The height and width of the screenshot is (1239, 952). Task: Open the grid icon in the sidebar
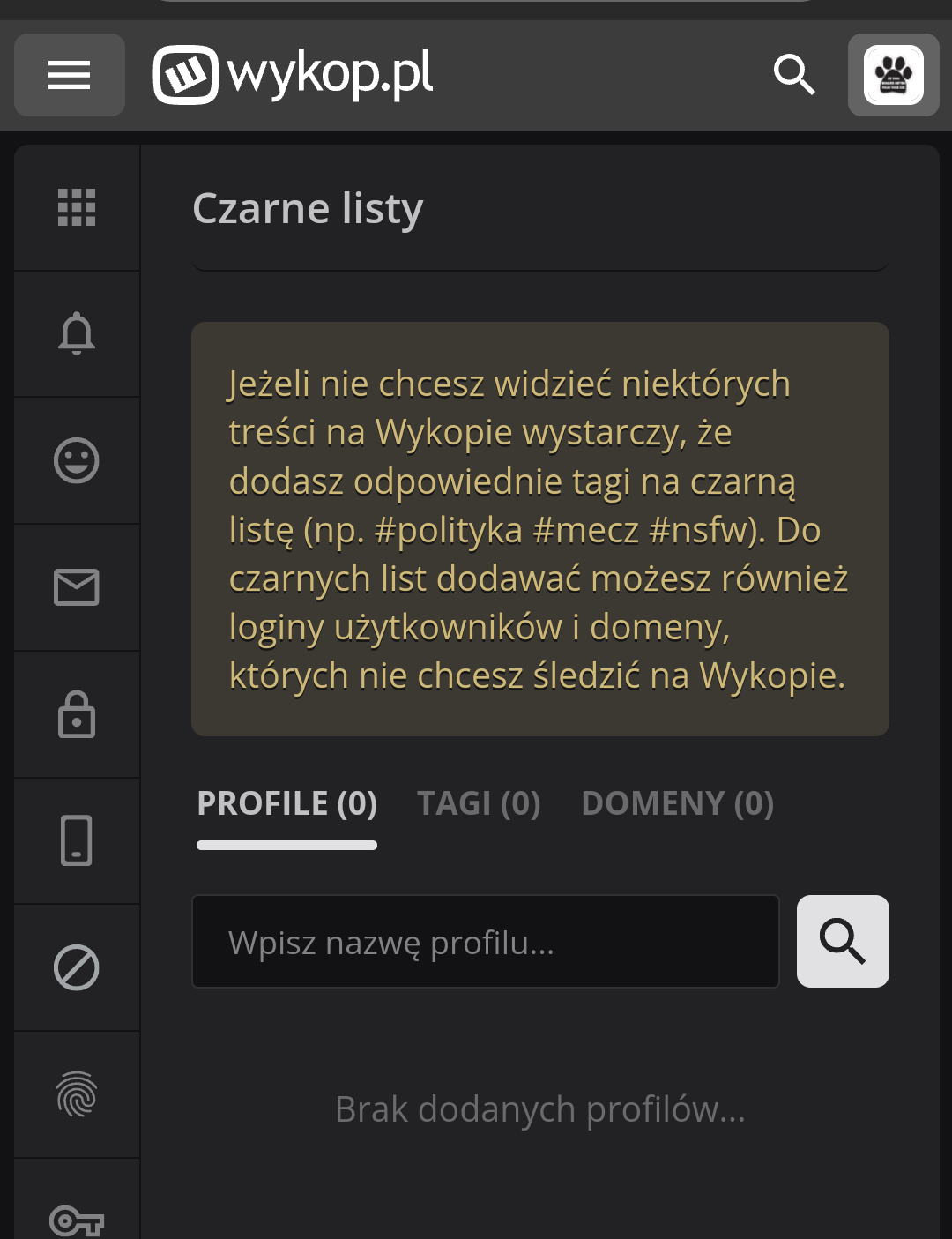(x=77, y=207)
